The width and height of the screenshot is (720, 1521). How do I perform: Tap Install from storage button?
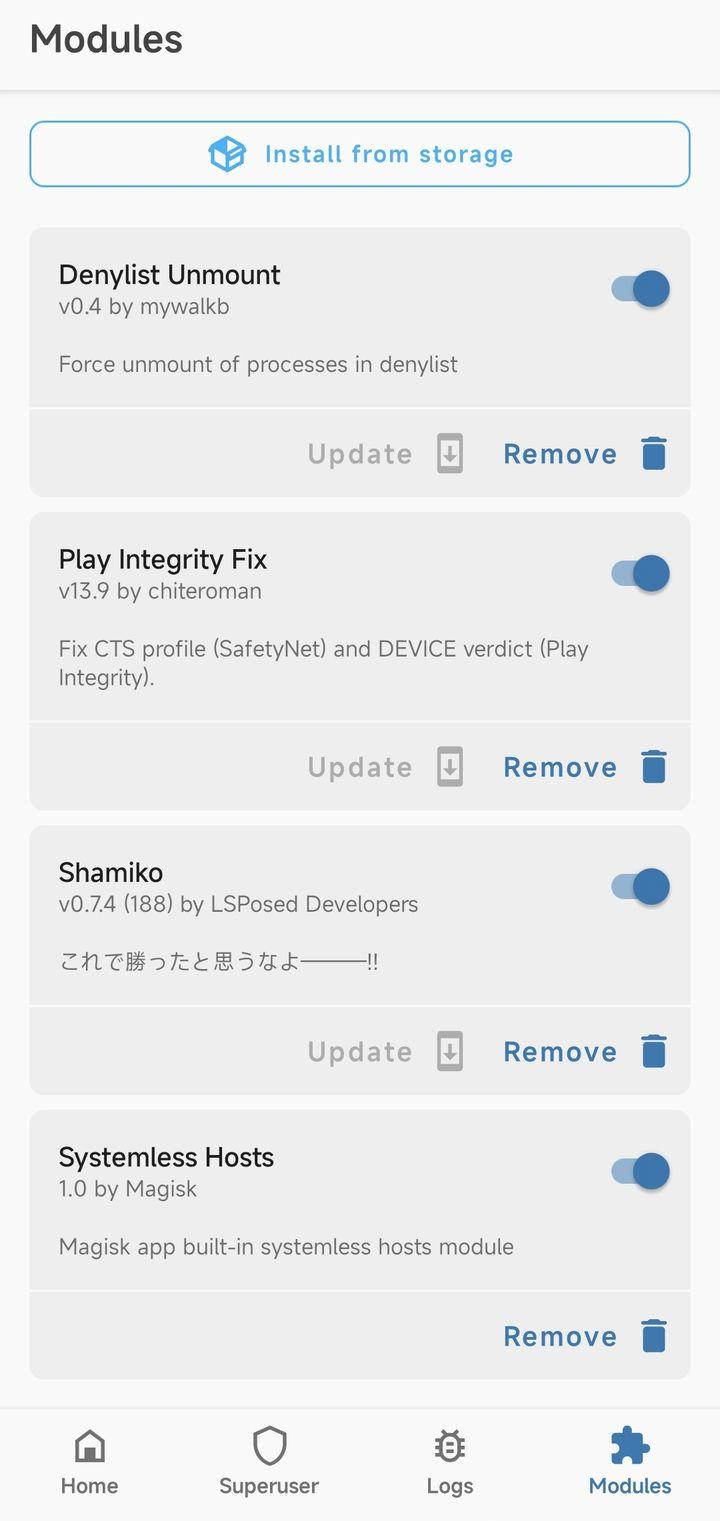(360, 154)
